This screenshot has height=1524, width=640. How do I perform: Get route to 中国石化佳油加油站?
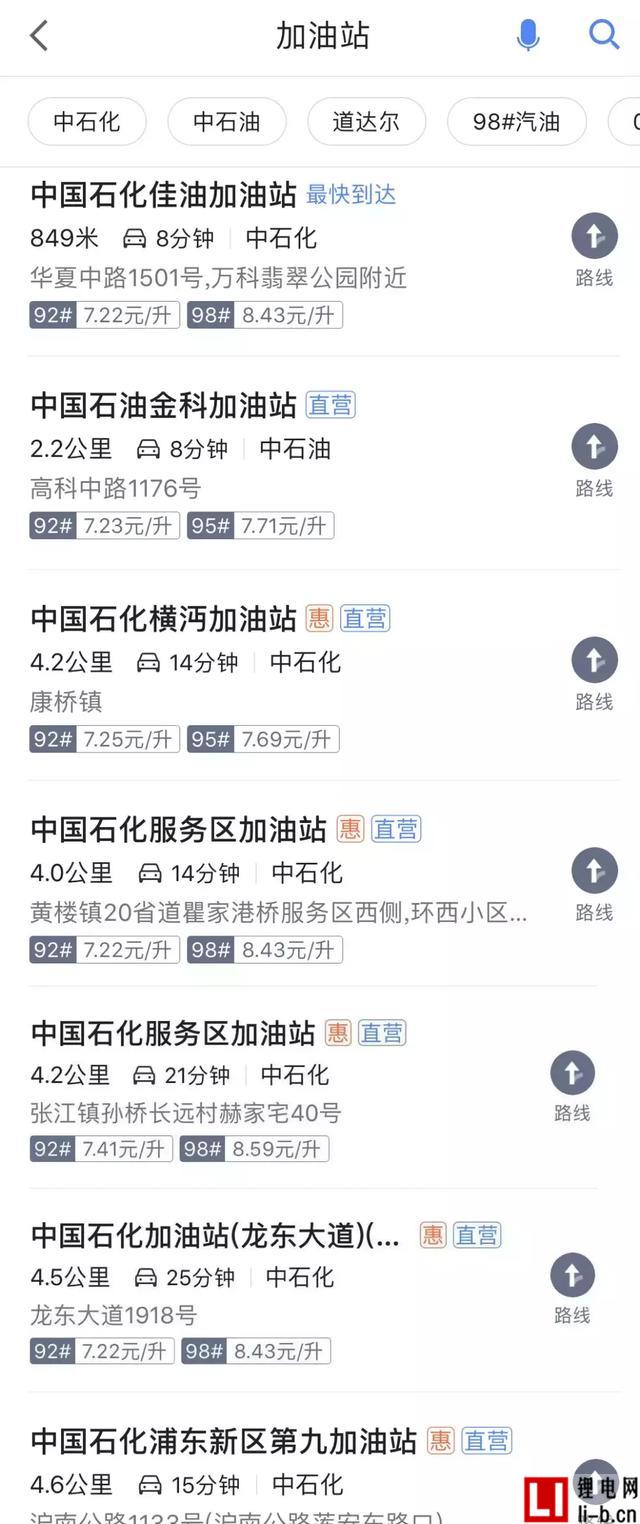[594, 250]
